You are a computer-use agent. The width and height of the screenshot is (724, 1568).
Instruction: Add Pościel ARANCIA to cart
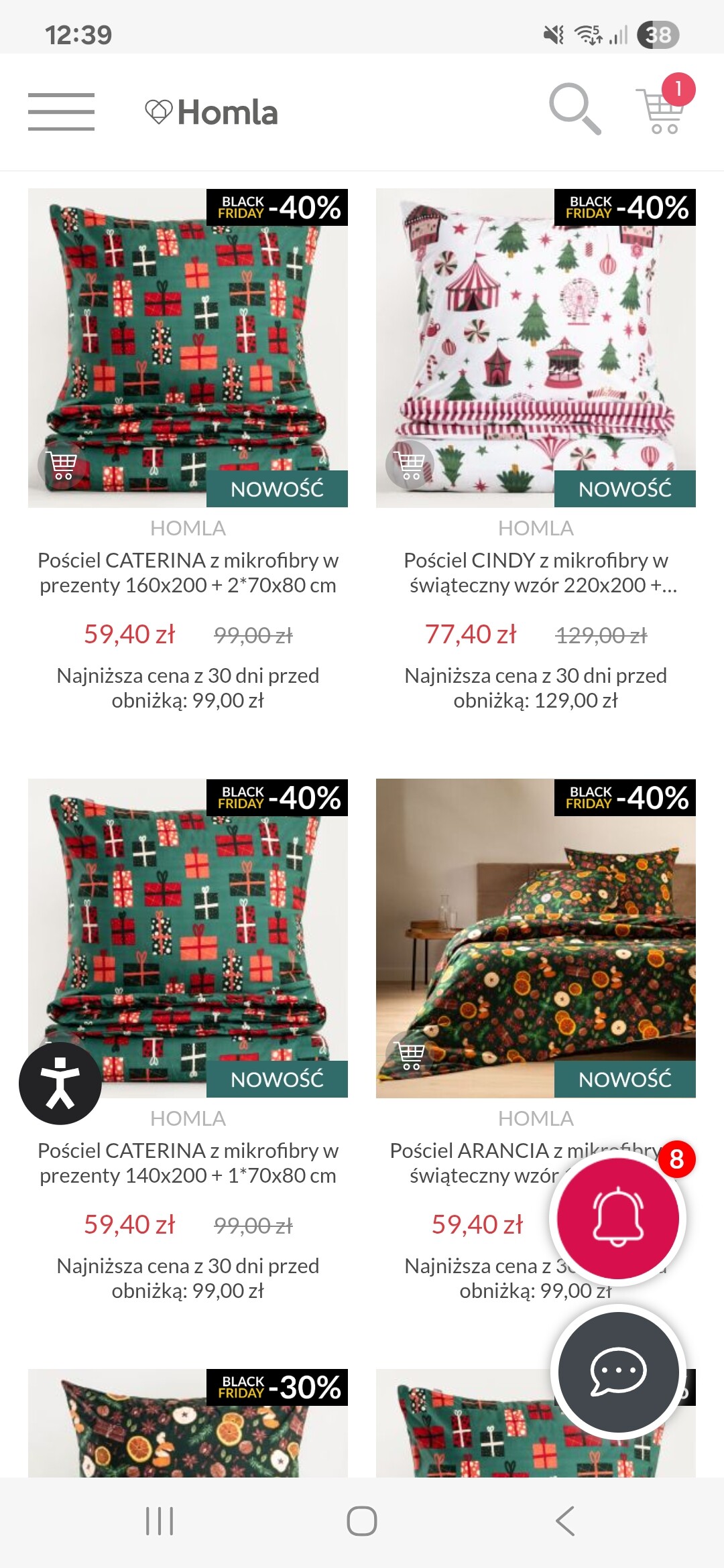click(410, 1055)
